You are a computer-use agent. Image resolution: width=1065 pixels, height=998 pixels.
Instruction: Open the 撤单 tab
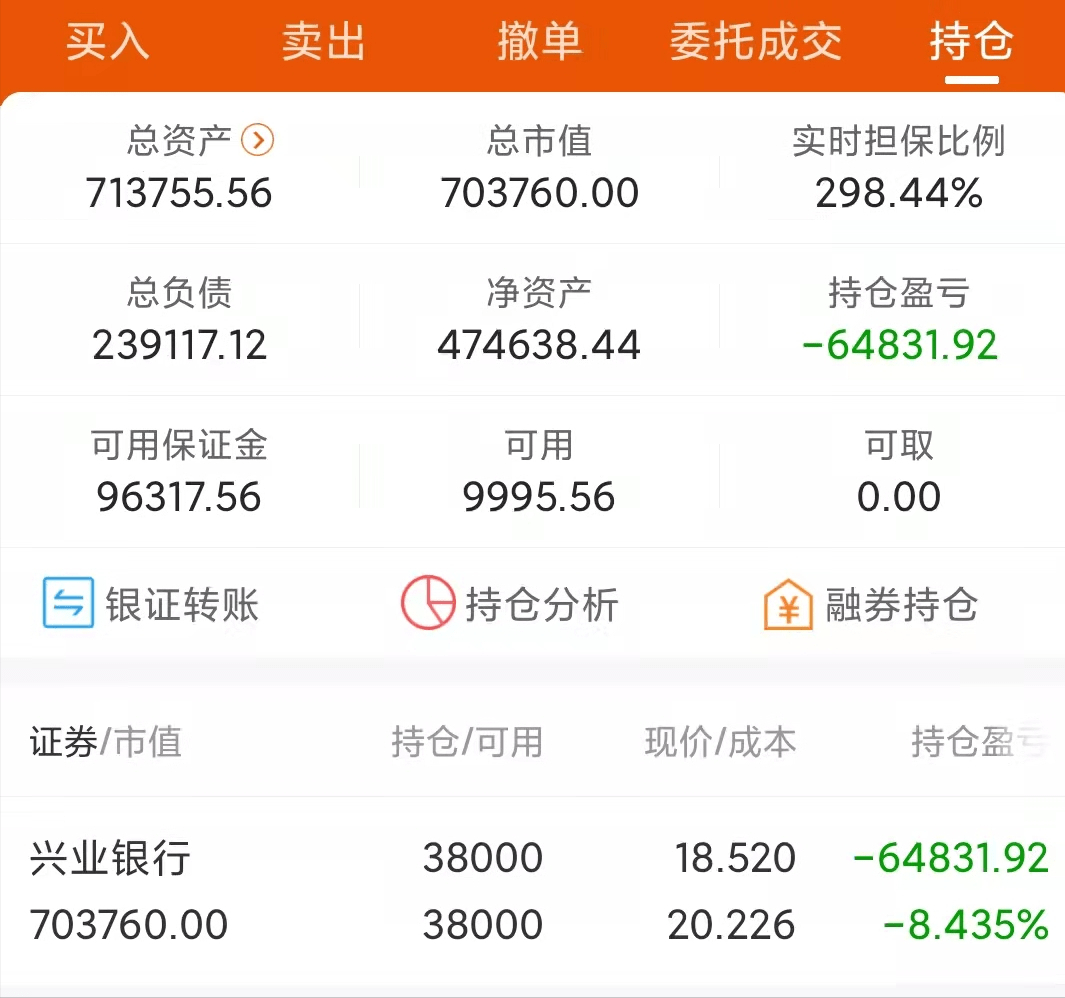tap(539, 42)
